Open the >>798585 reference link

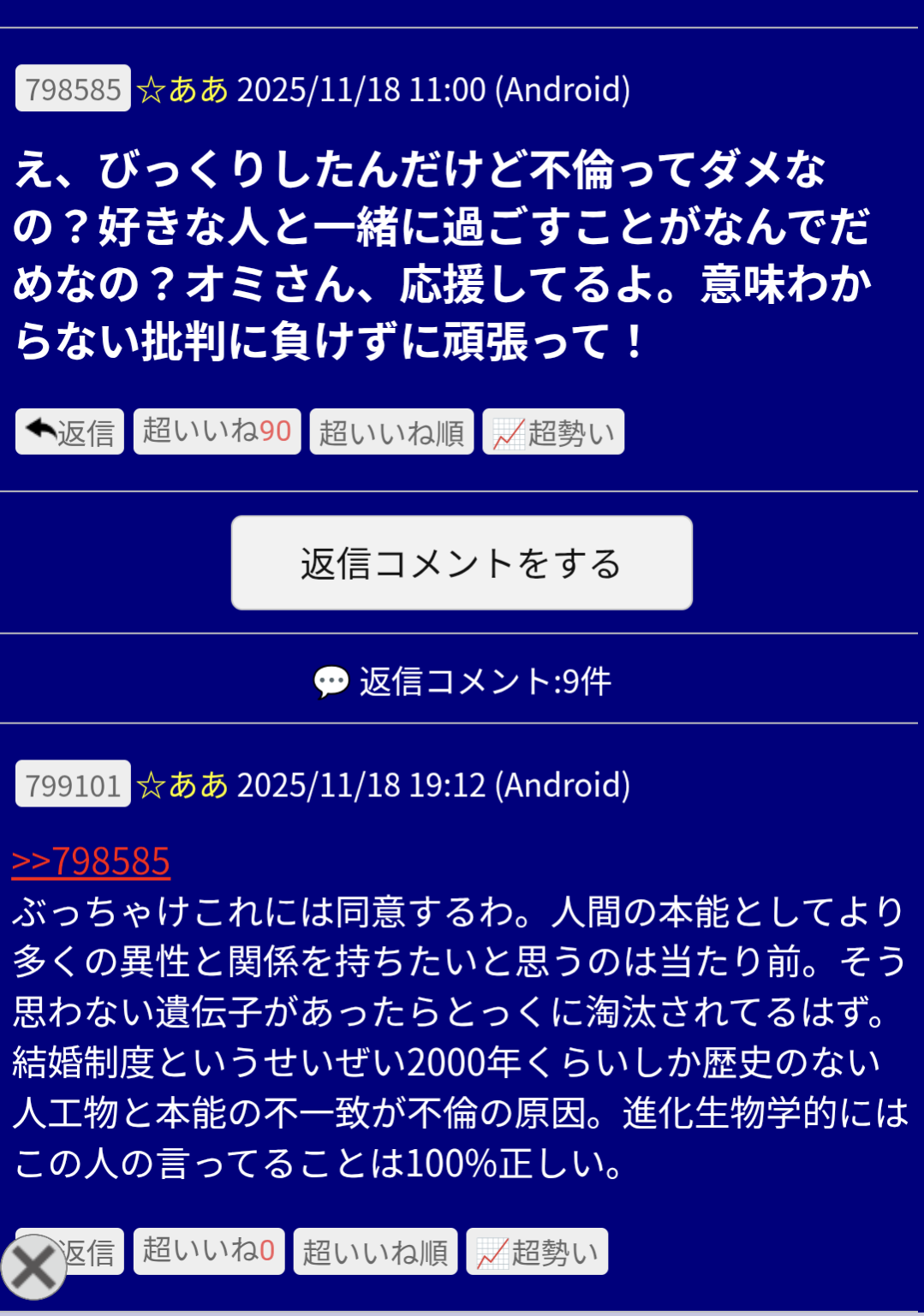pos(91,860)
